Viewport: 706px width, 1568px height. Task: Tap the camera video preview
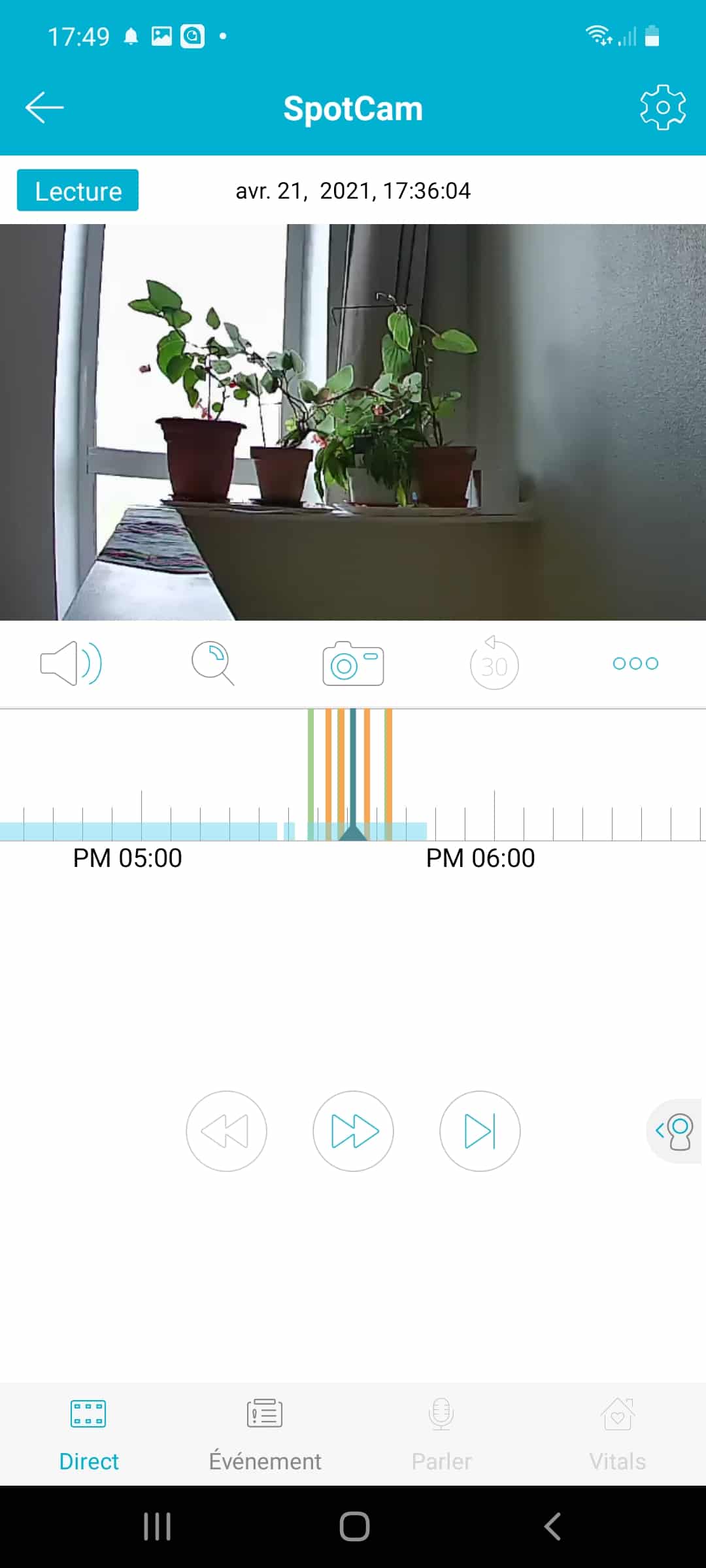[353, 422]
